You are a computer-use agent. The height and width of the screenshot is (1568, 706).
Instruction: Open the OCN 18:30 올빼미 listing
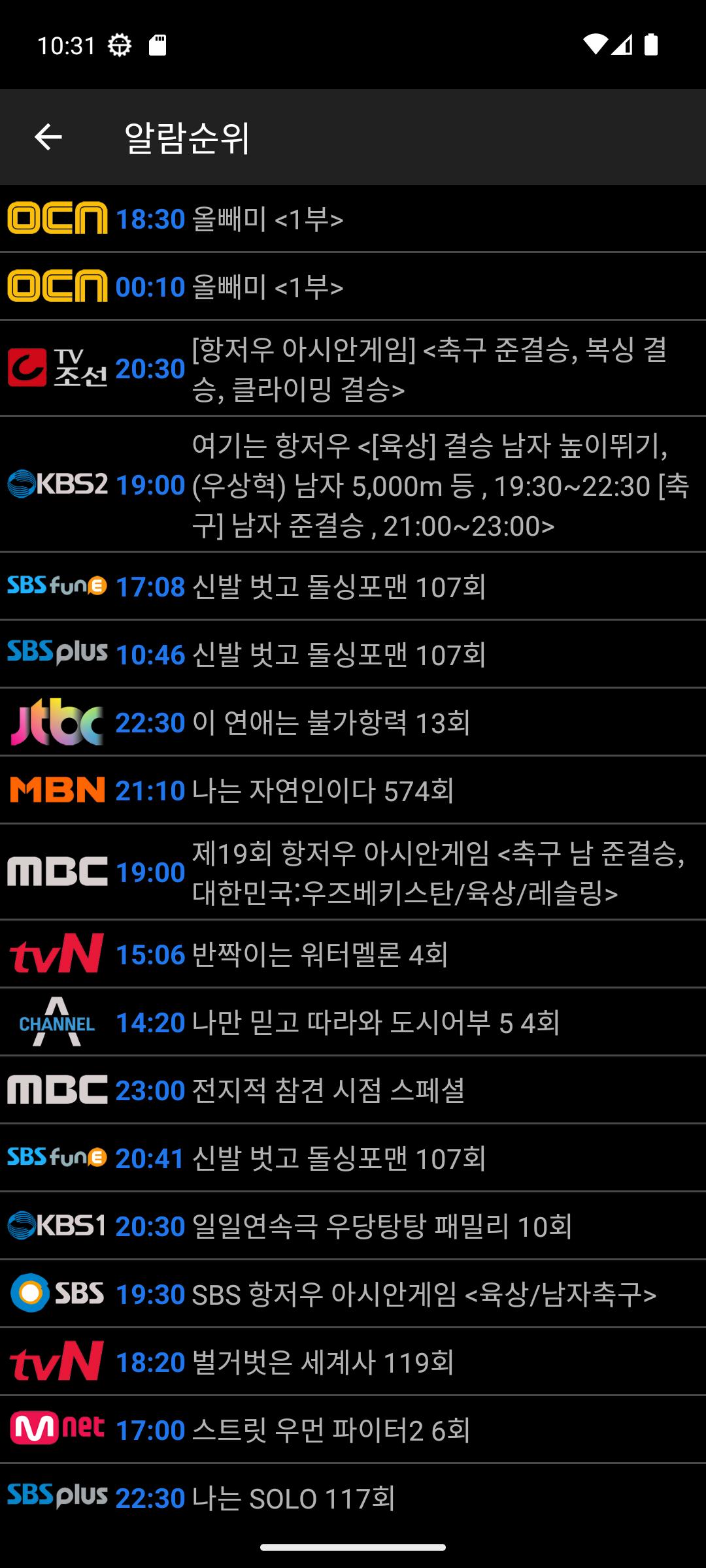pos(353,219)
